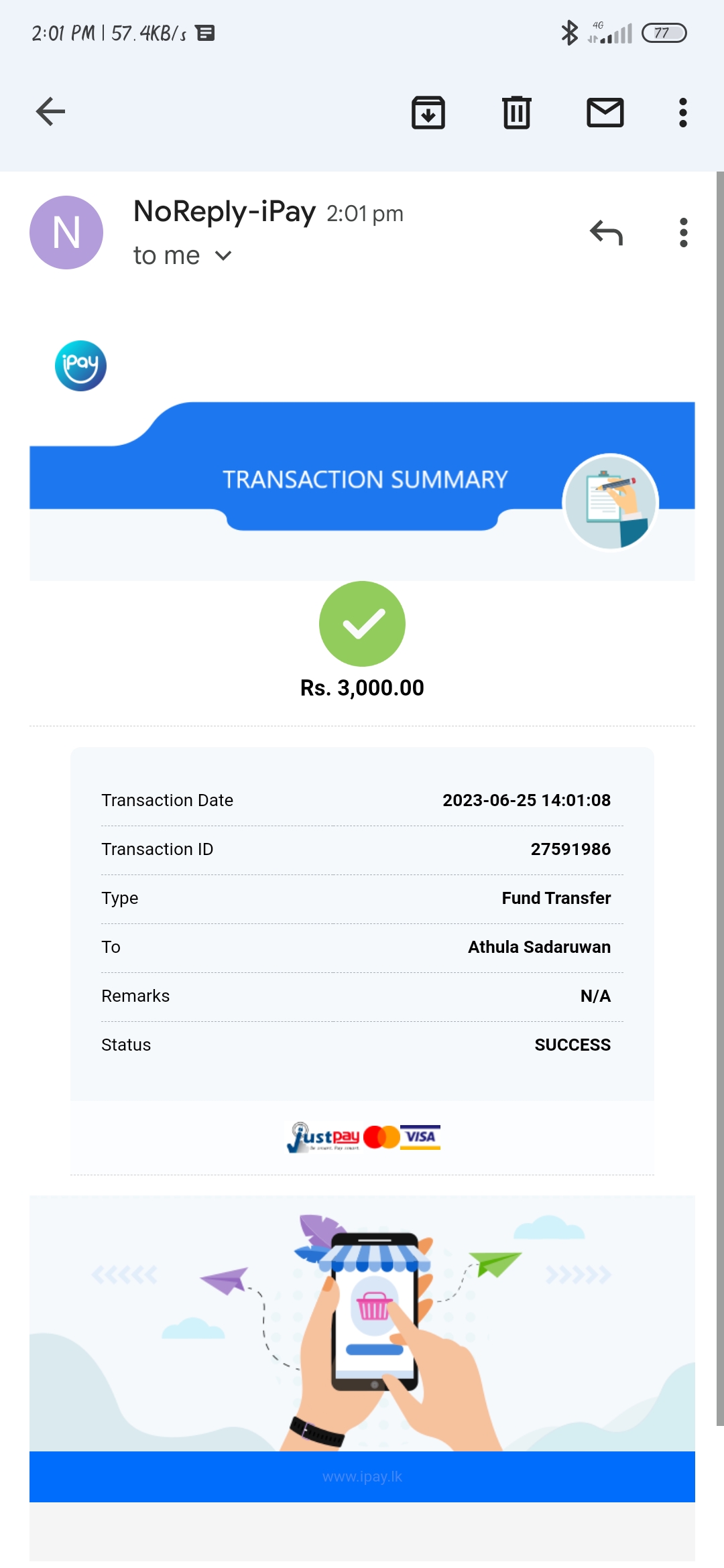Screen dimensions: 724x1568
Task: Expand the 'to me' recipient details
Action: click(223, 256)
